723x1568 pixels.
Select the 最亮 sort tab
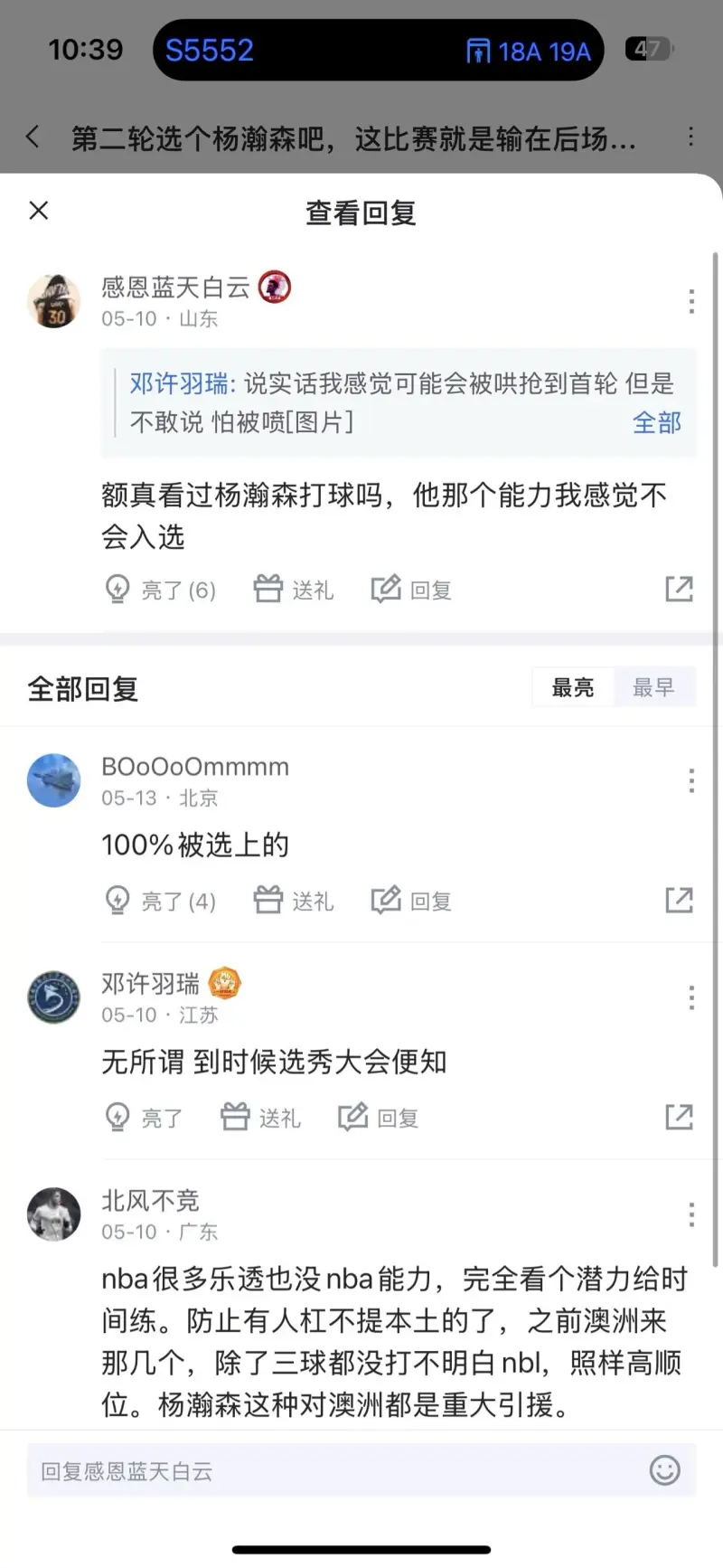[573, 688]
